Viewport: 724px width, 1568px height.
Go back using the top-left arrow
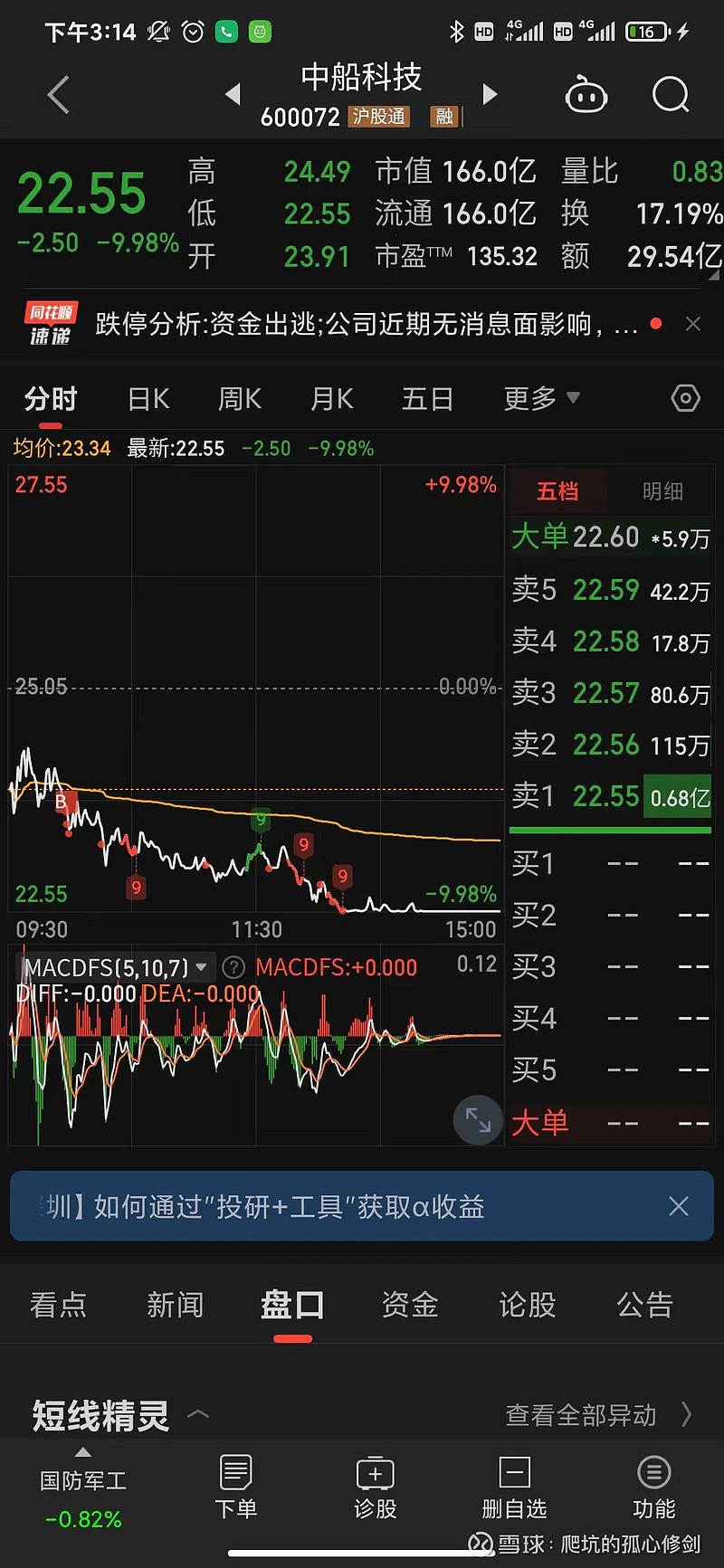(x=59, y=94)
